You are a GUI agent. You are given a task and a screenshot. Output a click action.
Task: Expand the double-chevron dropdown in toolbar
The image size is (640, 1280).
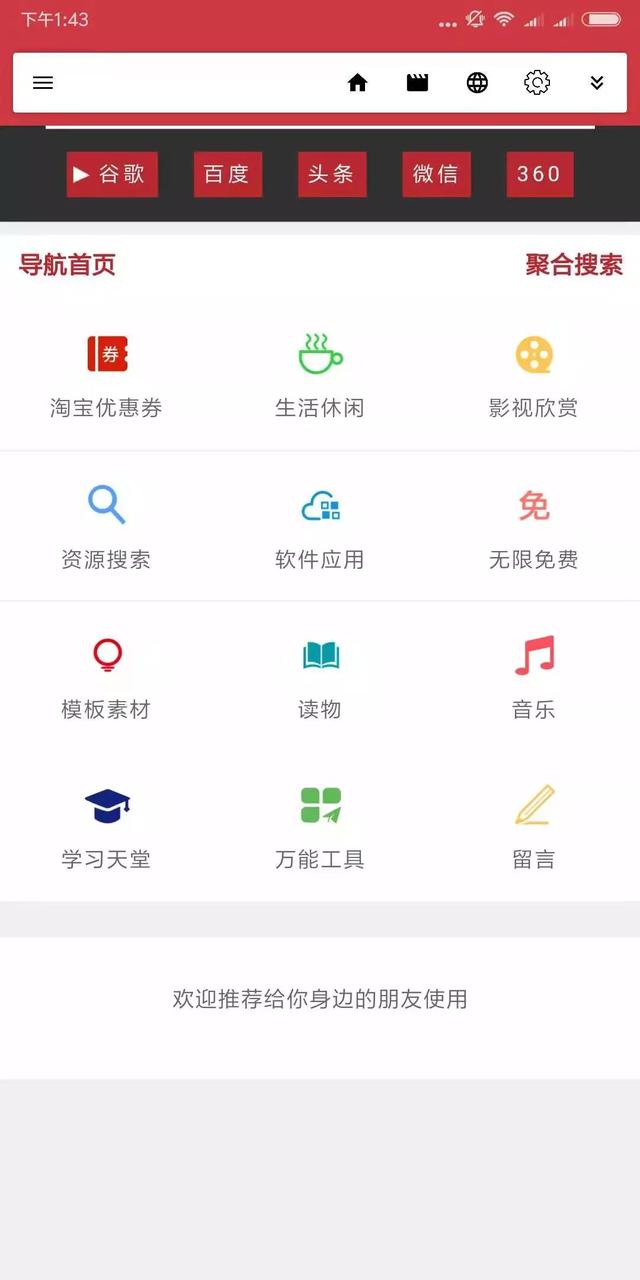point(597,83)
